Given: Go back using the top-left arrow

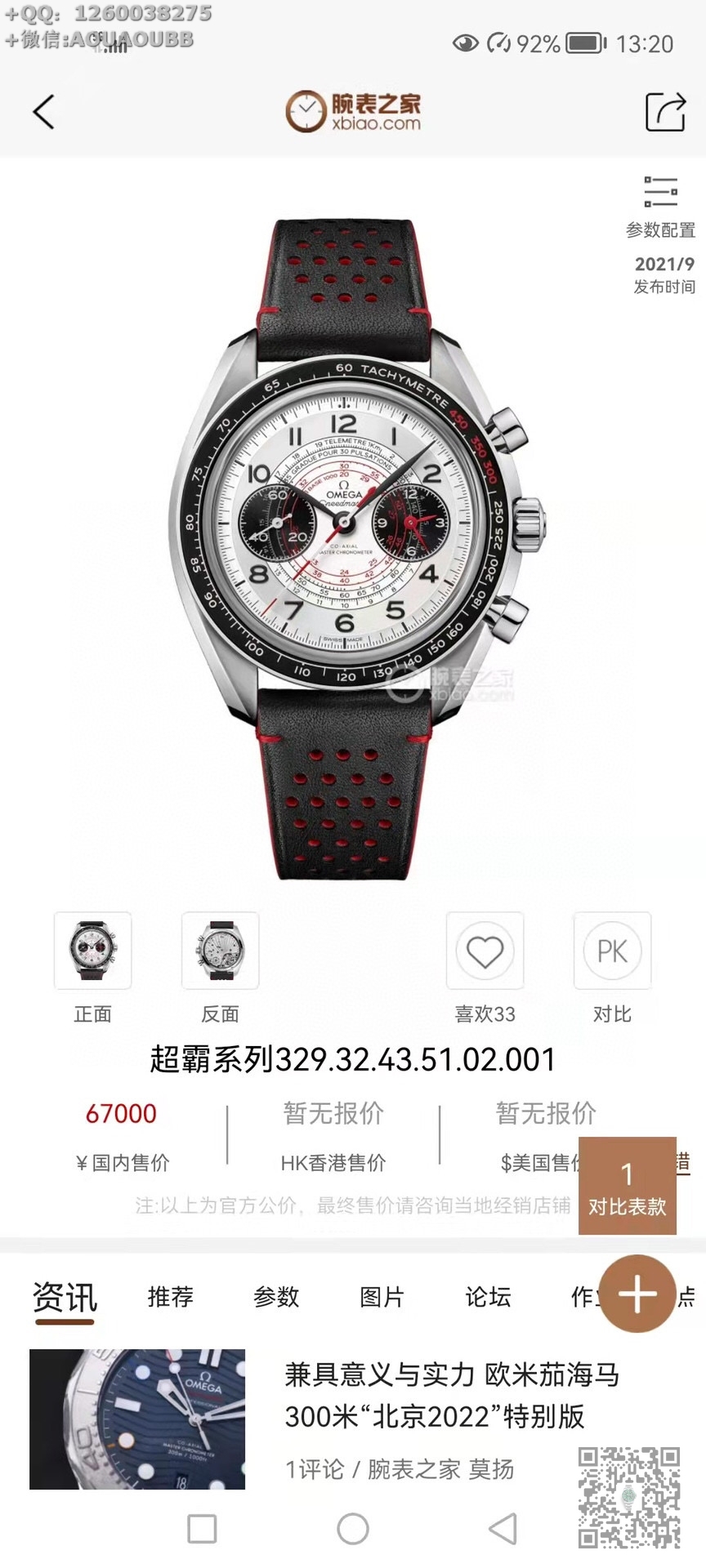Looking at the screenshot, I should (44, 112).
